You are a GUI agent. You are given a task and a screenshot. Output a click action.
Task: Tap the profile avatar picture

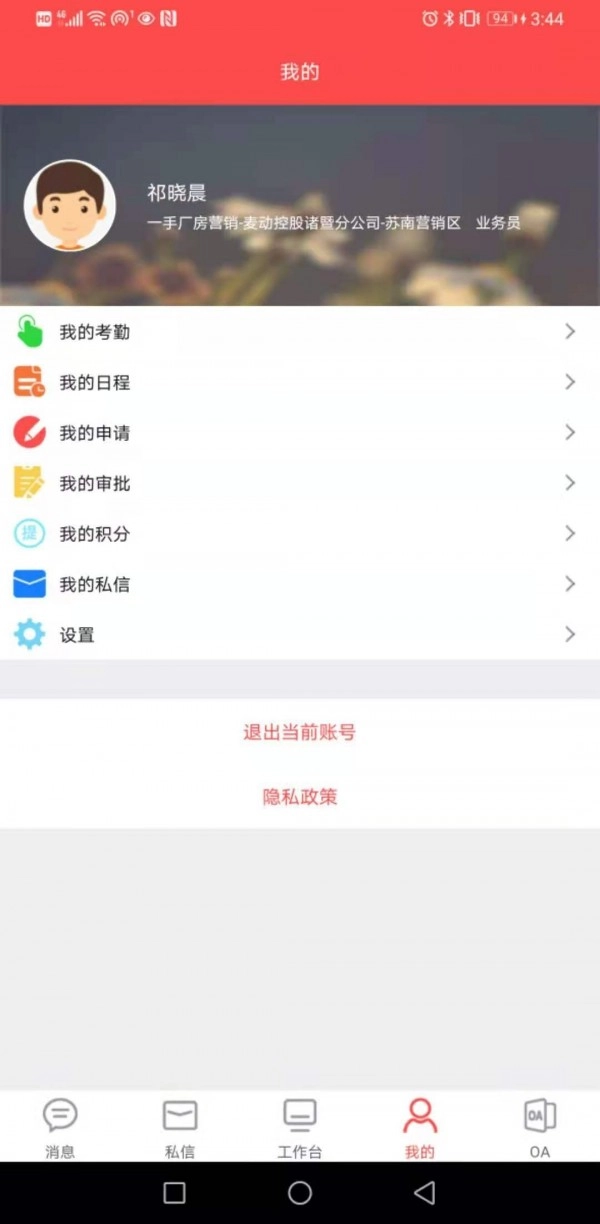(70, 206)
